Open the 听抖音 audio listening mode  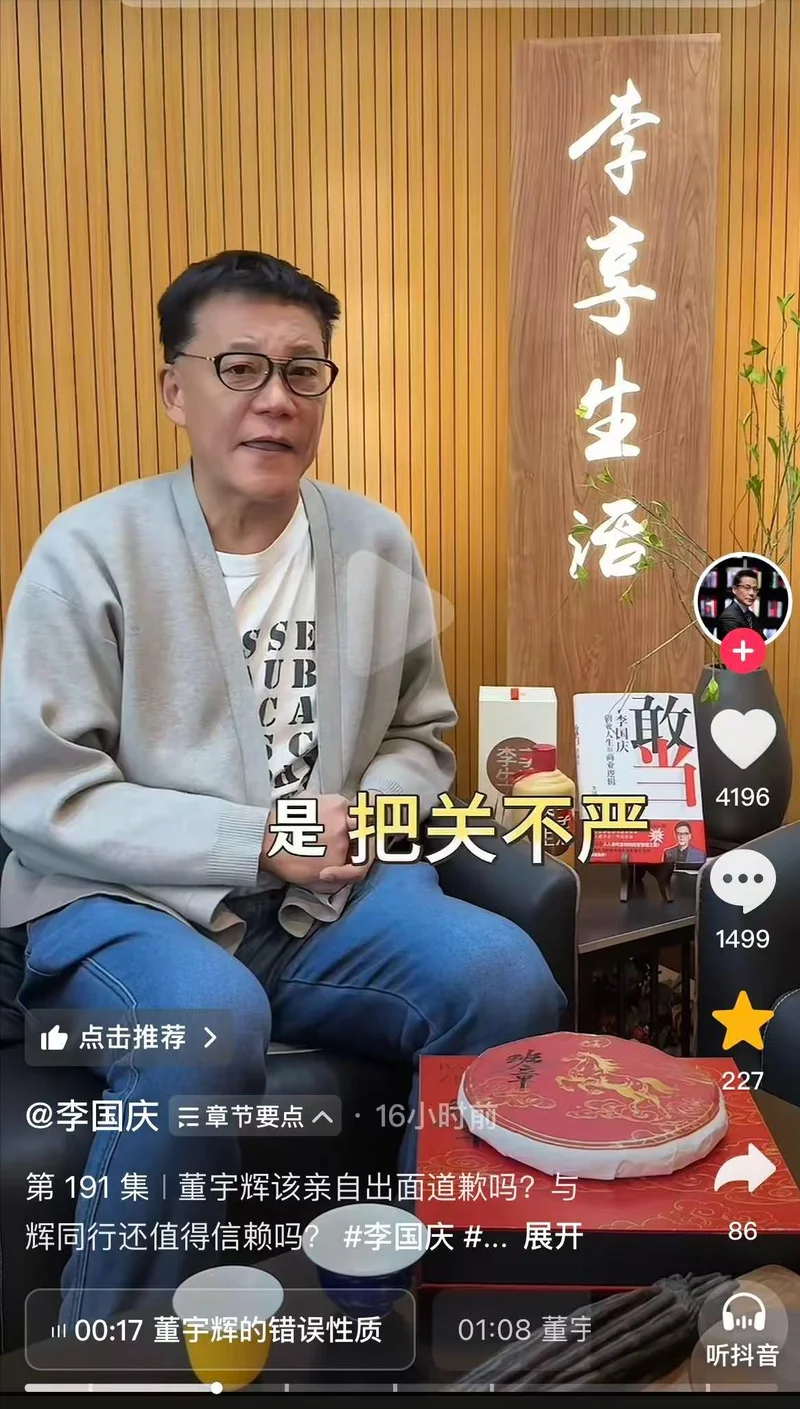[x=742, y=1327]
